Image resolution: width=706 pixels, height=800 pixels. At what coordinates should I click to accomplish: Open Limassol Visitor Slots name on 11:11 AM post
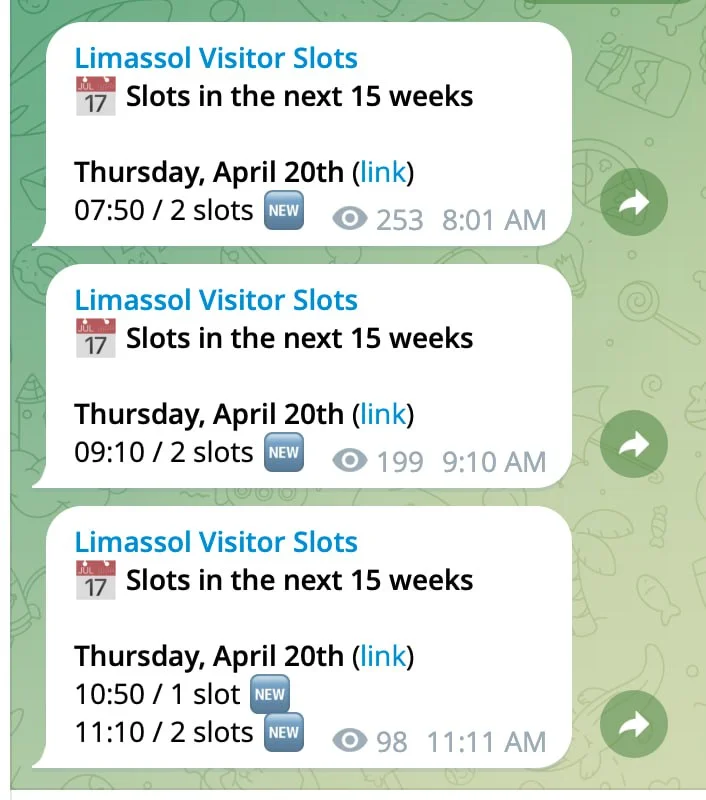(x=216, y=542)
